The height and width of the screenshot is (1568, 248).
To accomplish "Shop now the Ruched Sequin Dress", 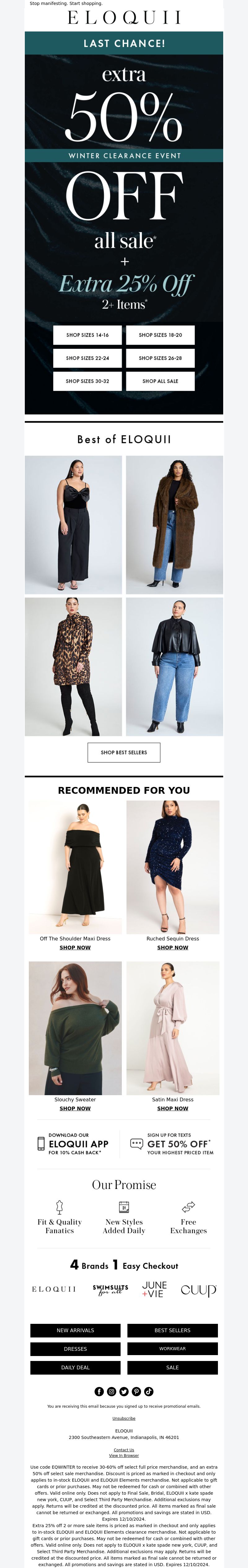I will click(x=172, y=948).
